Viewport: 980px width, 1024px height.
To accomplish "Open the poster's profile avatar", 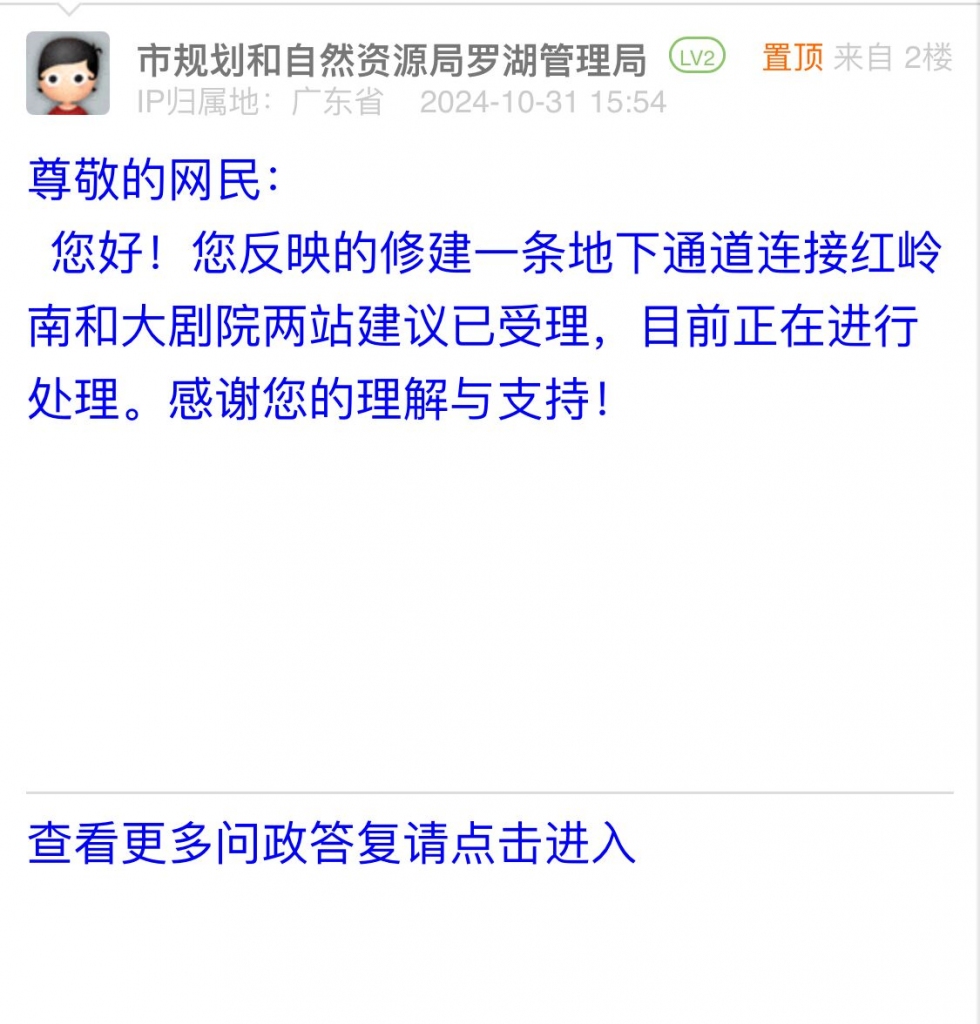I will (67, 73).
